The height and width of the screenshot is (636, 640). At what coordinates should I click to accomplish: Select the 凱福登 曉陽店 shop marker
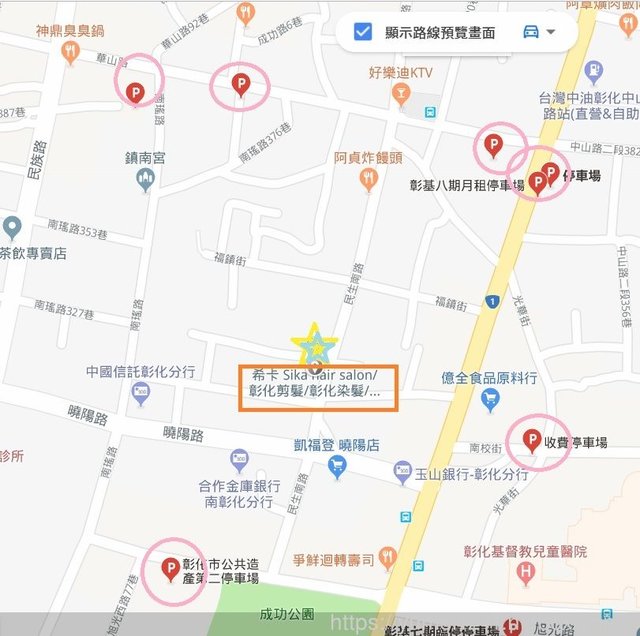[337, 466]
